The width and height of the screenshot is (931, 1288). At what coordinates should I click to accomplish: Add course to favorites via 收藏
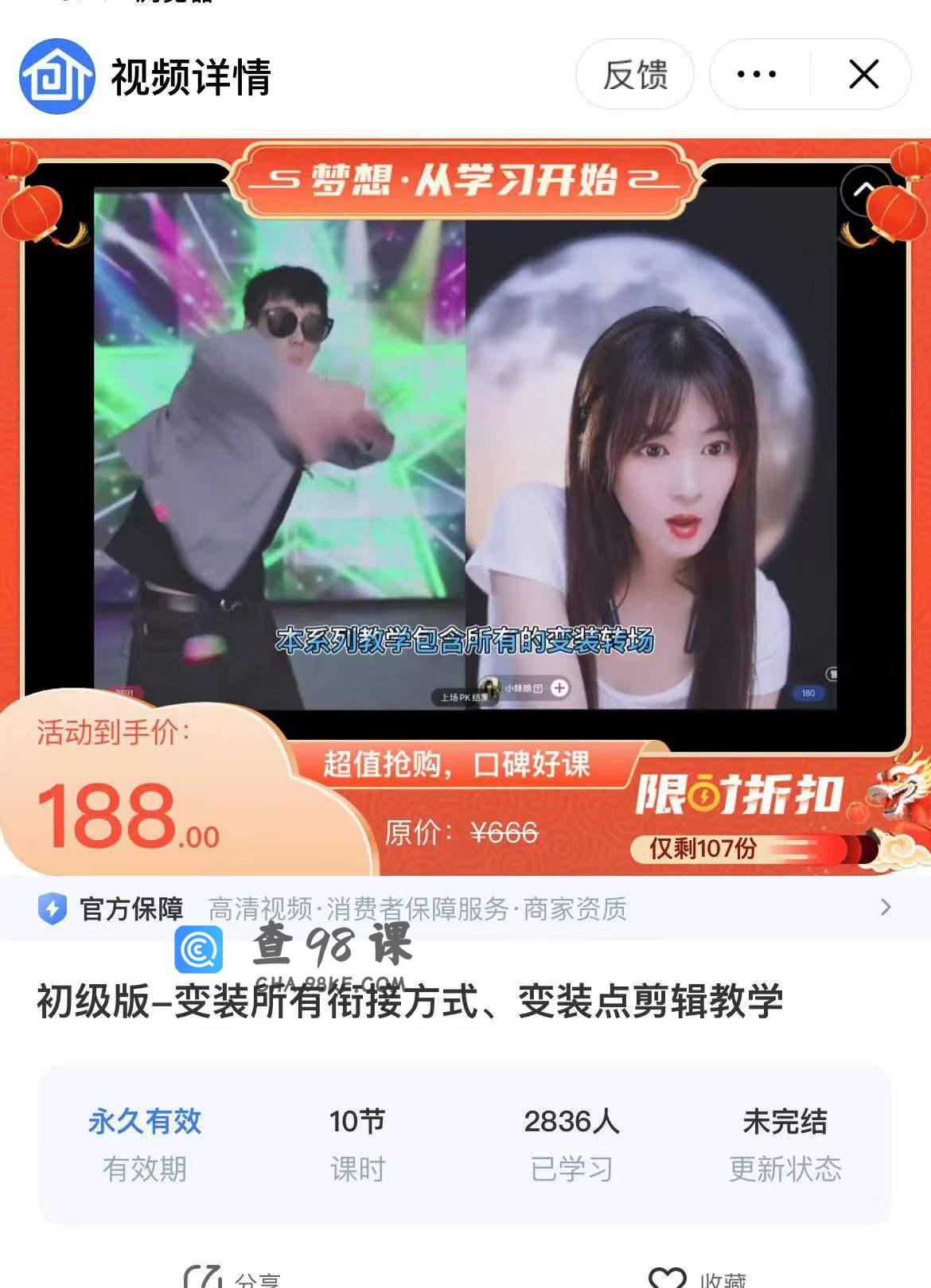[x=697, y=1278]
